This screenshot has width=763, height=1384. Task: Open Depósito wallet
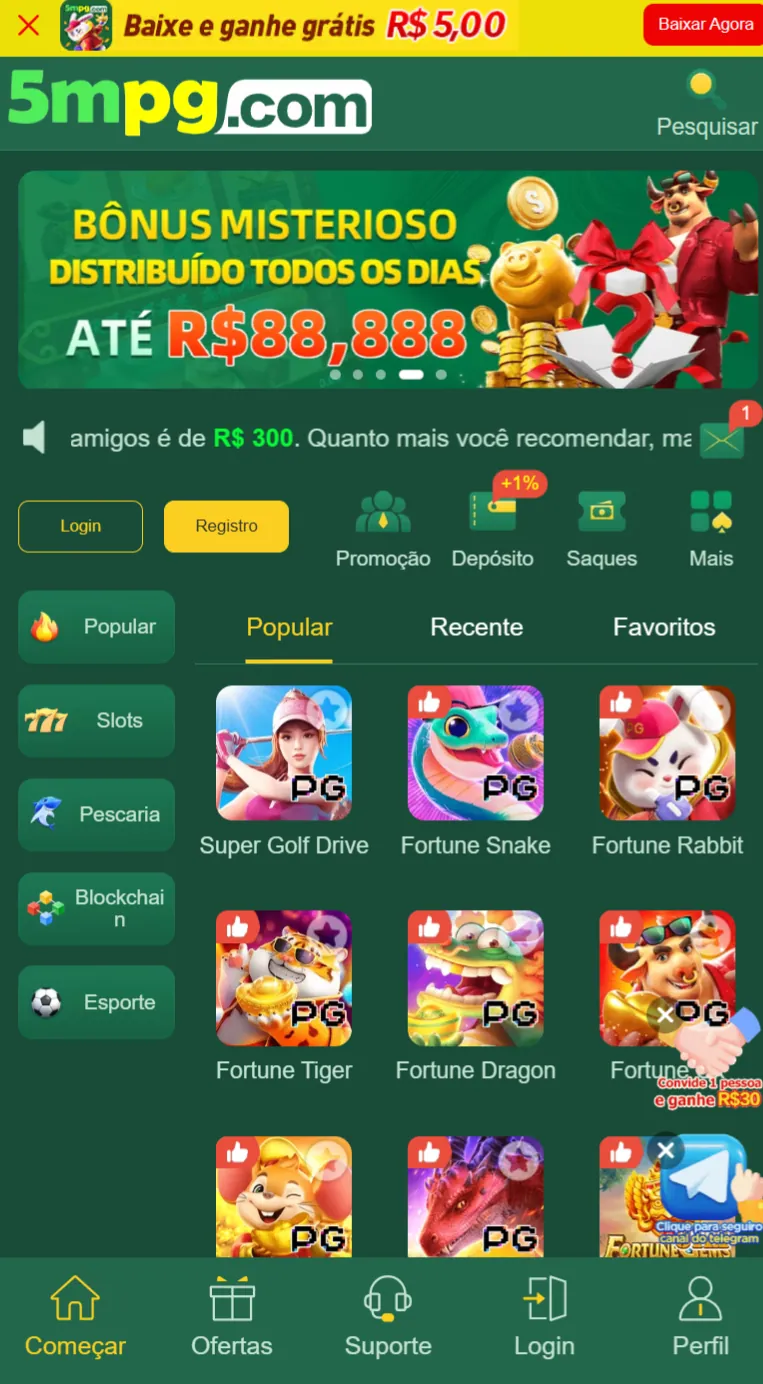pyautogui.click(x=492, y=529)
